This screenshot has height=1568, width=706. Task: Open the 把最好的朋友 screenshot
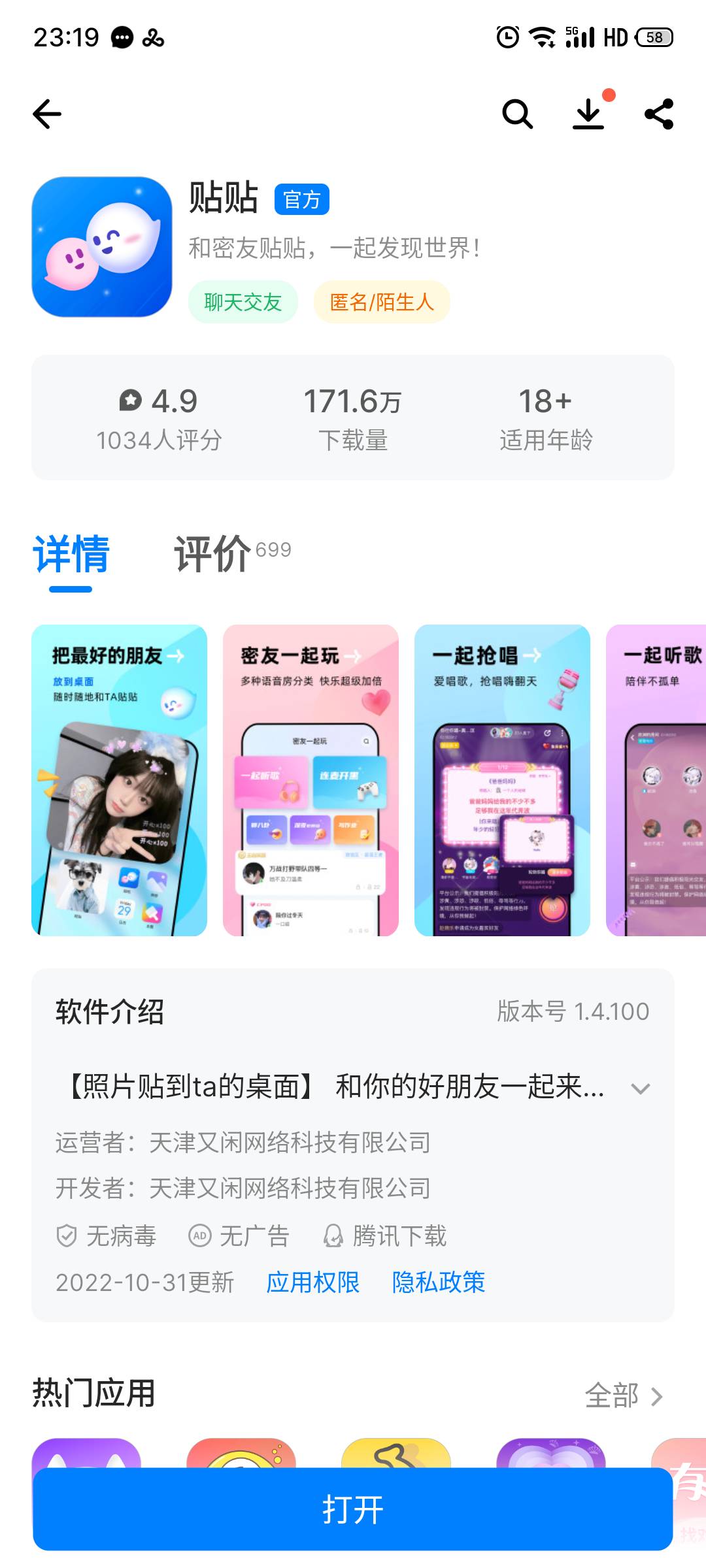[120, 780]
